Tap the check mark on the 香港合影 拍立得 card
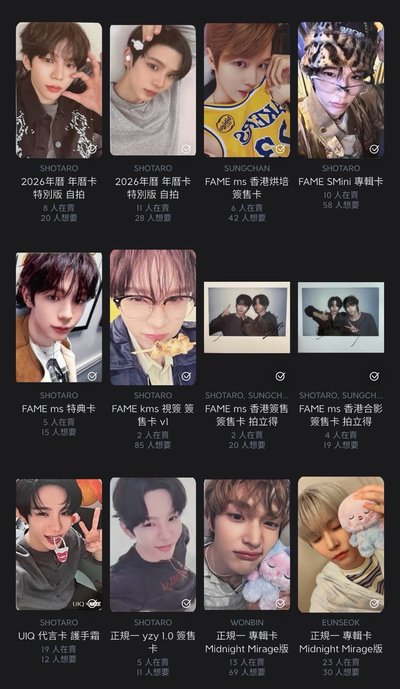 (374, 376)
